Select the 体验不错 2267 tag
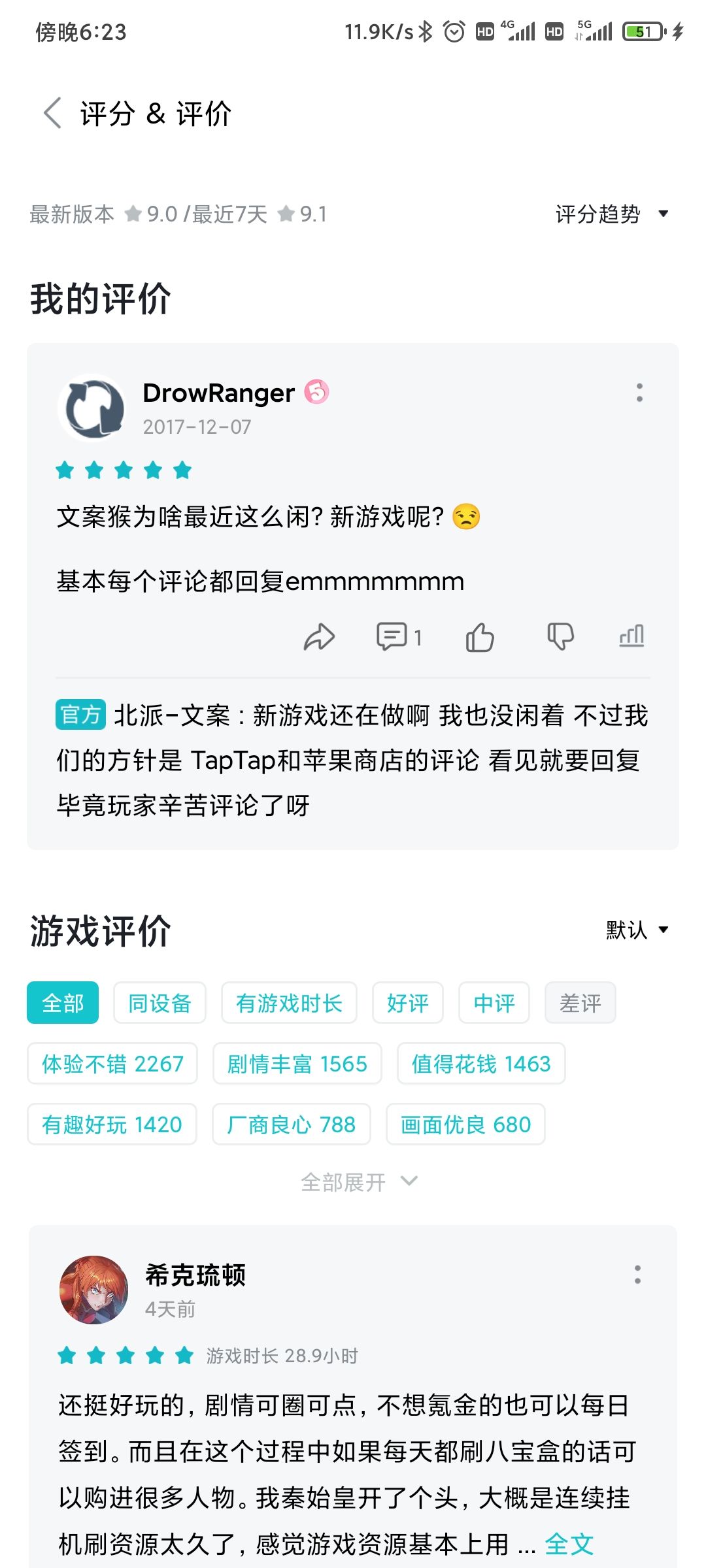706x1568 pixels. pos(112,1063)
